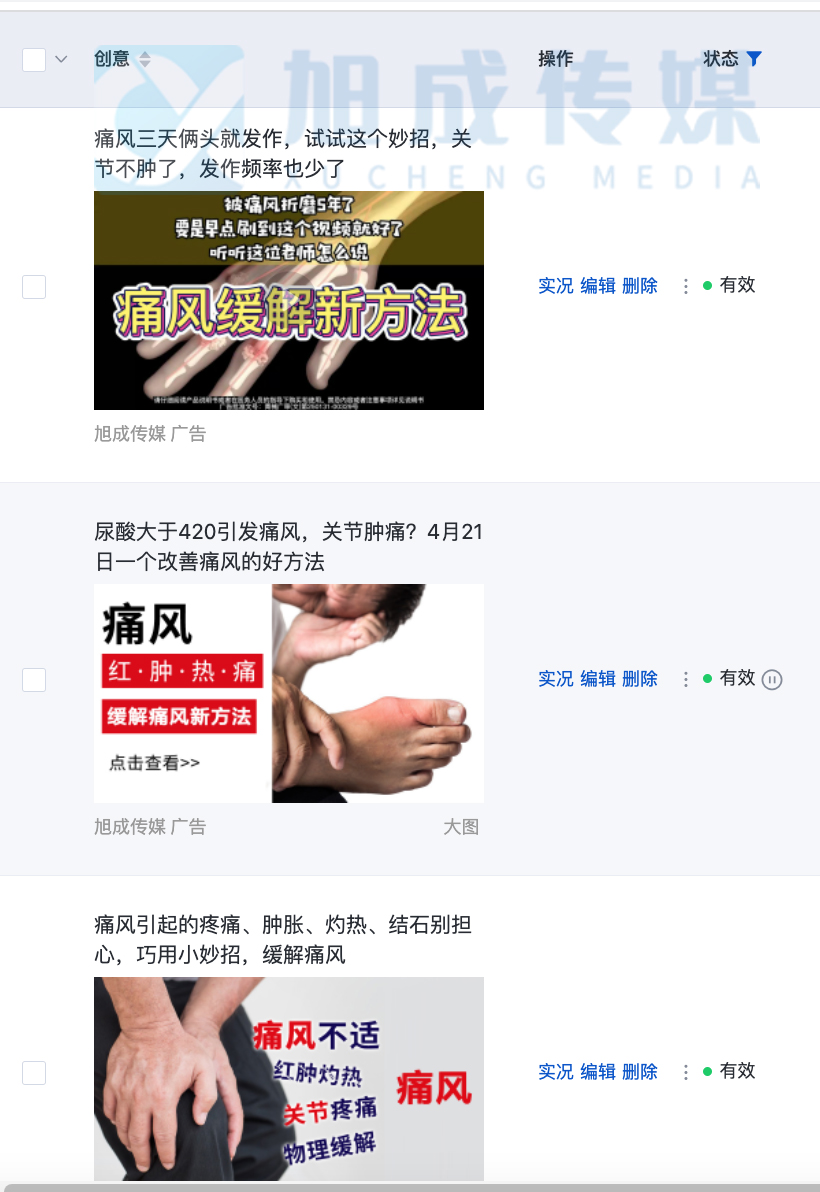The width and height of the screenshot is (820, 1192).
Task: Delete the 痛风三天俩头就发作 ad via 删除
Action: [640, 286]
